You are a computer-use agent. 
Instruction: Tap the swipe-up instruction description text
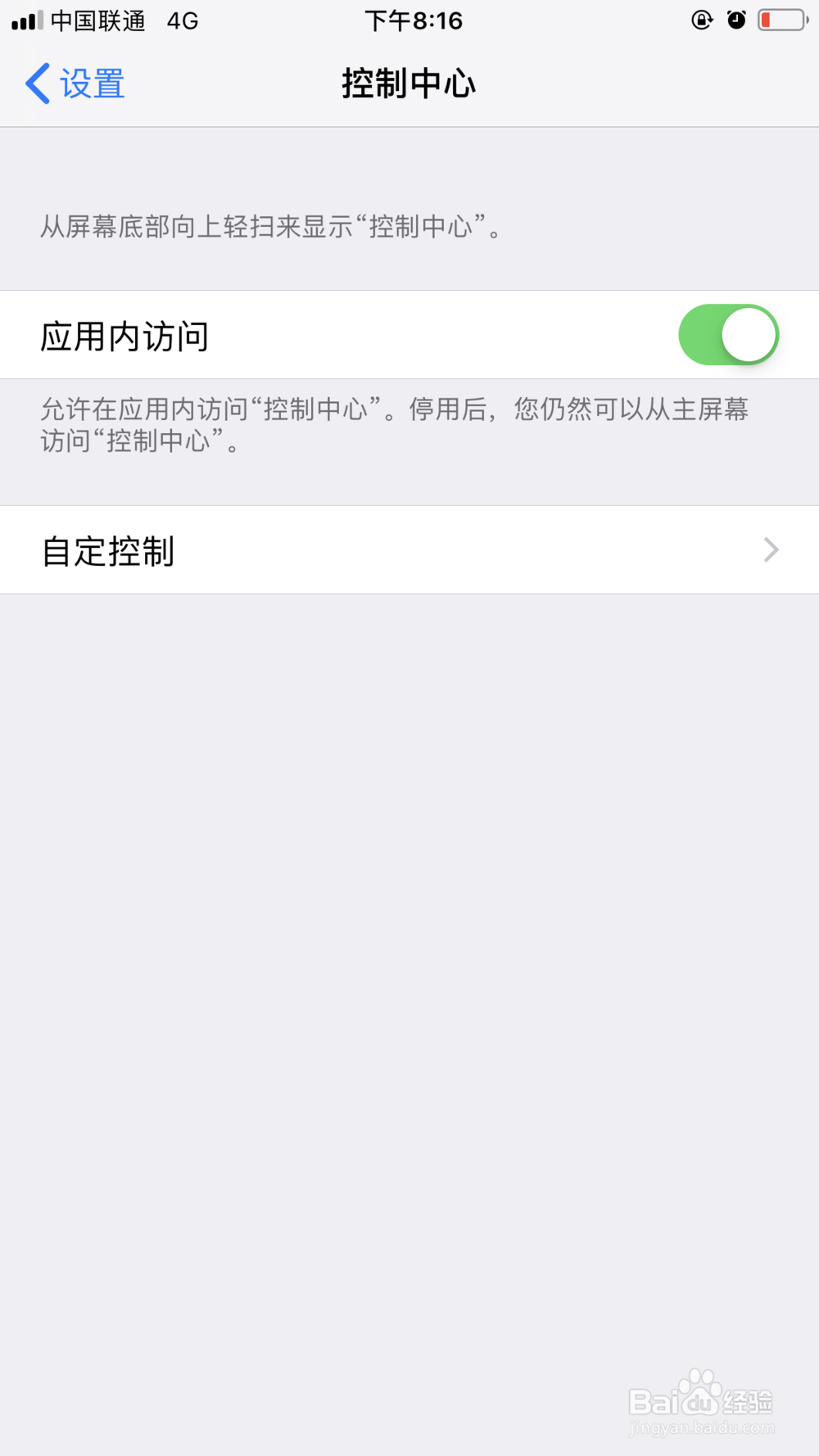coord(270,228)
